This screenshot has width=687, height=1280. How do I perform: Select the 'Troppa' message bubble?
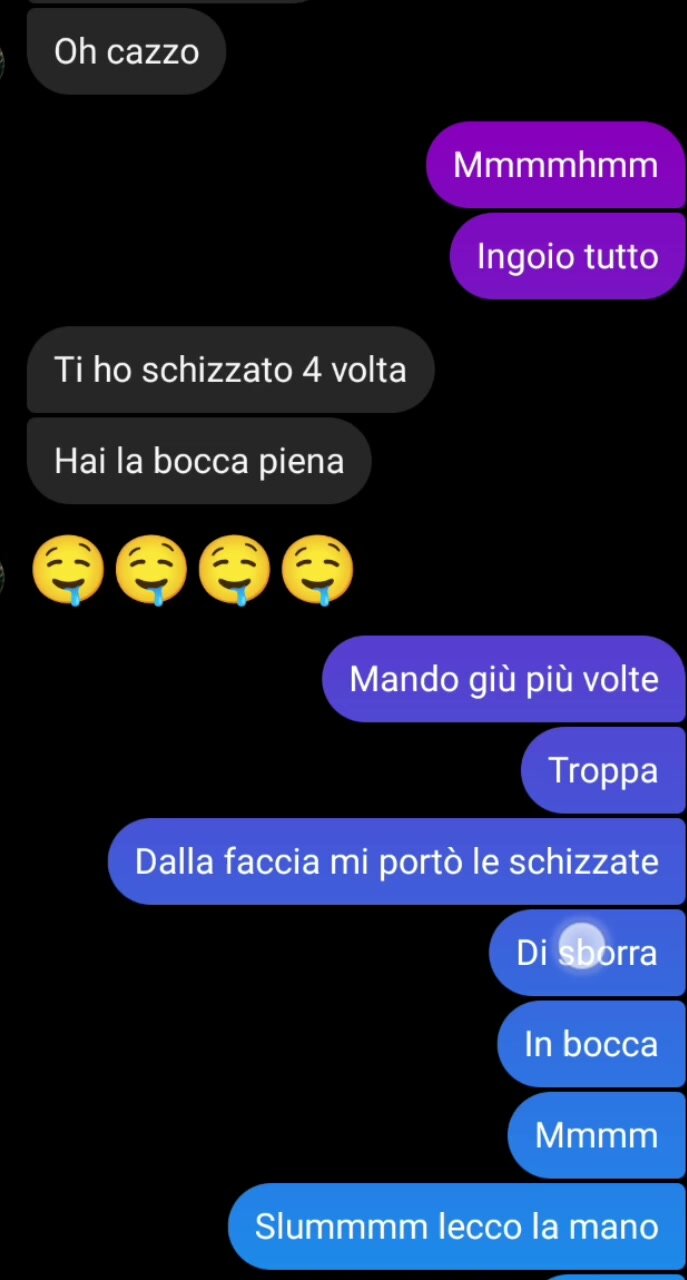coord(602,771)
